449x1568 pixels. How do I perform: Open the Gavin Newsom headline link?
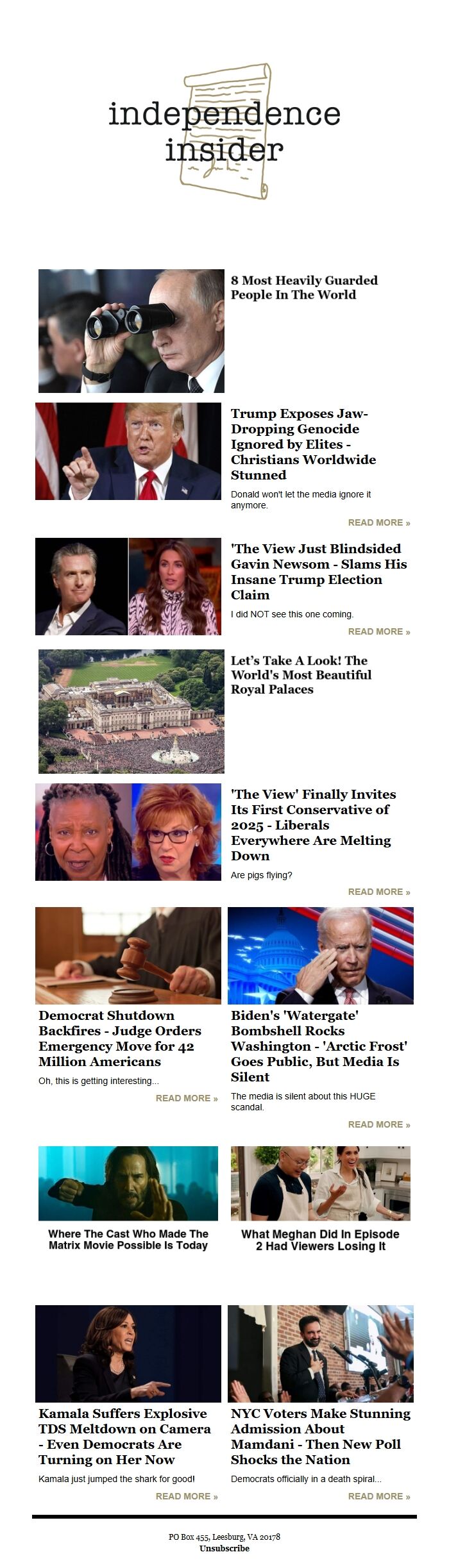tap(318, 571)
